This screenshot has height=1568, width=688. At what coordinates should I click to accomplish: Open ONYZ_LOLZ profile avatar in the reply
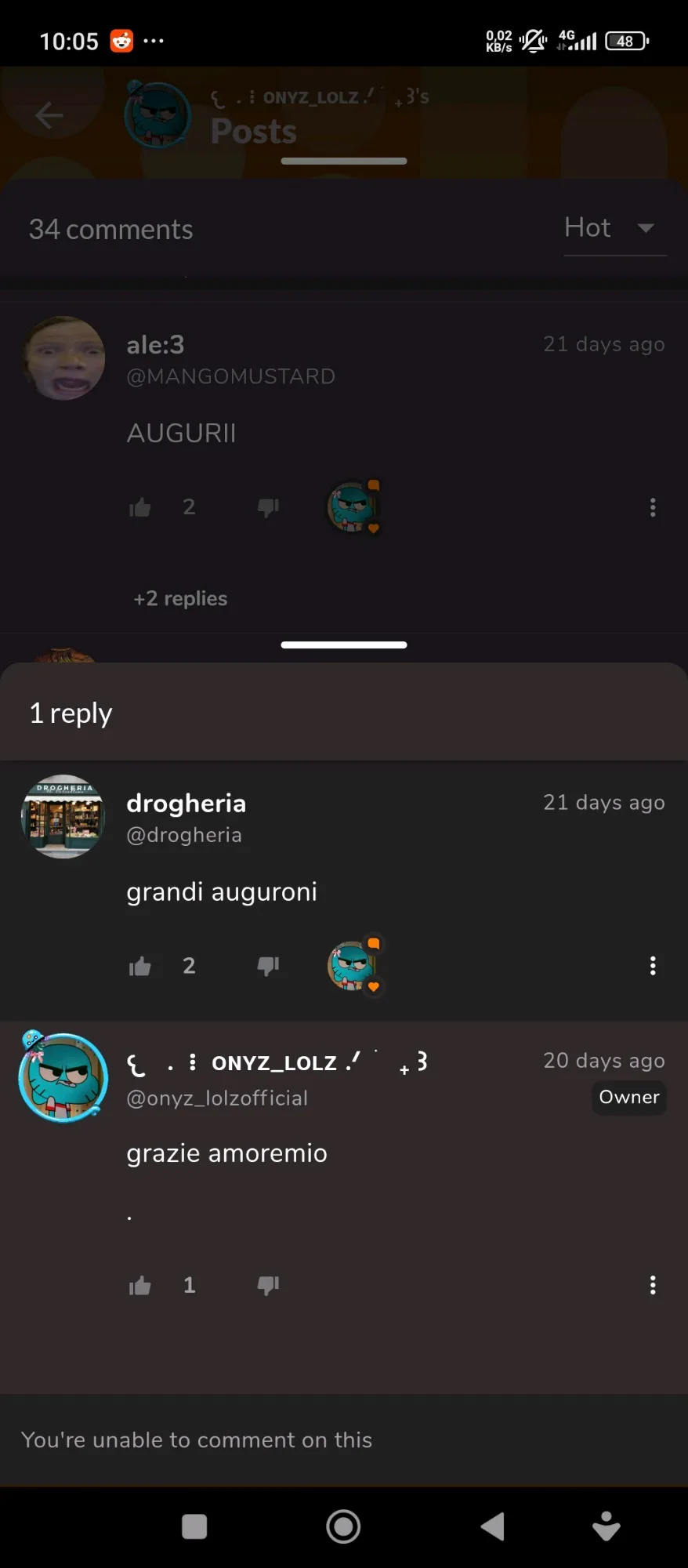pyautogui.click(x=63, y=1076)
